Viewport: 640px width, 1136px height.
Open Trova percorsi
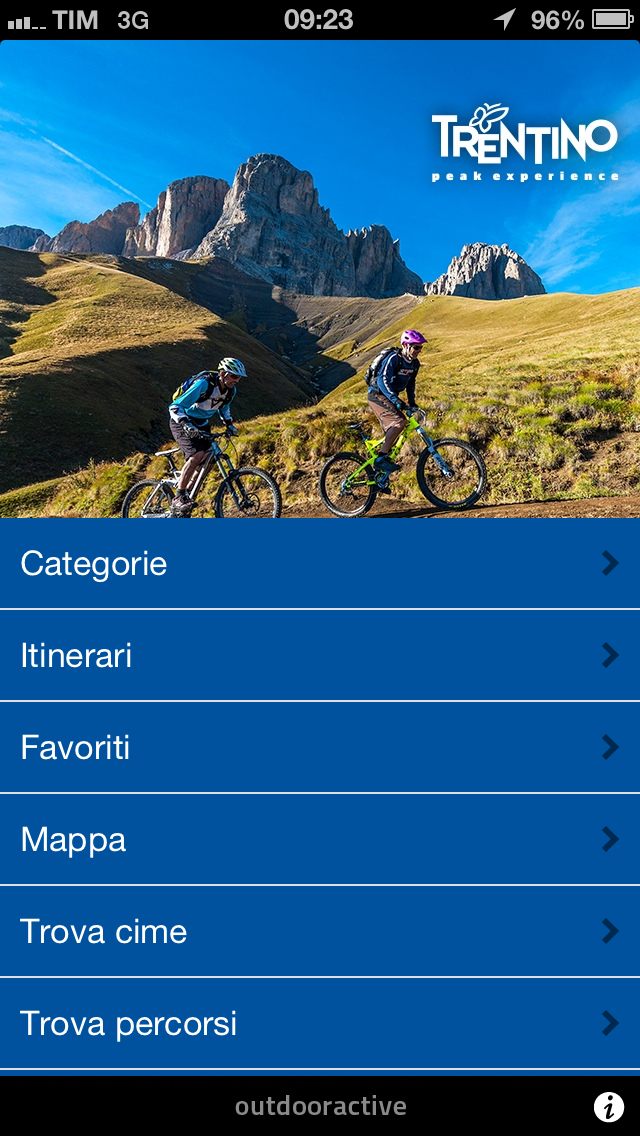(320, 1024)
